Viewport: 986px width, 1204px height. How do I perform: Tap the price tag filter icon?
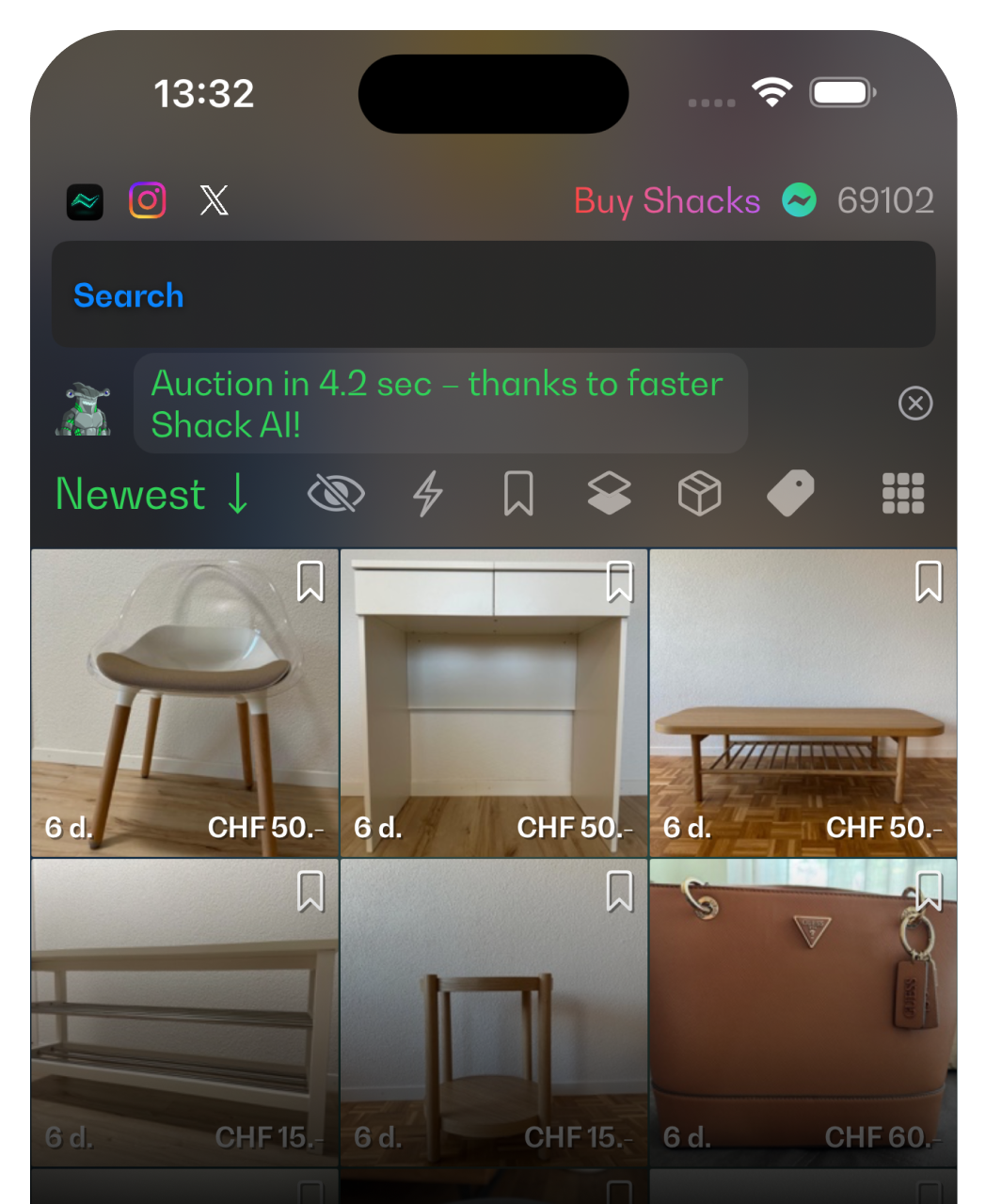tap(790, 494)
